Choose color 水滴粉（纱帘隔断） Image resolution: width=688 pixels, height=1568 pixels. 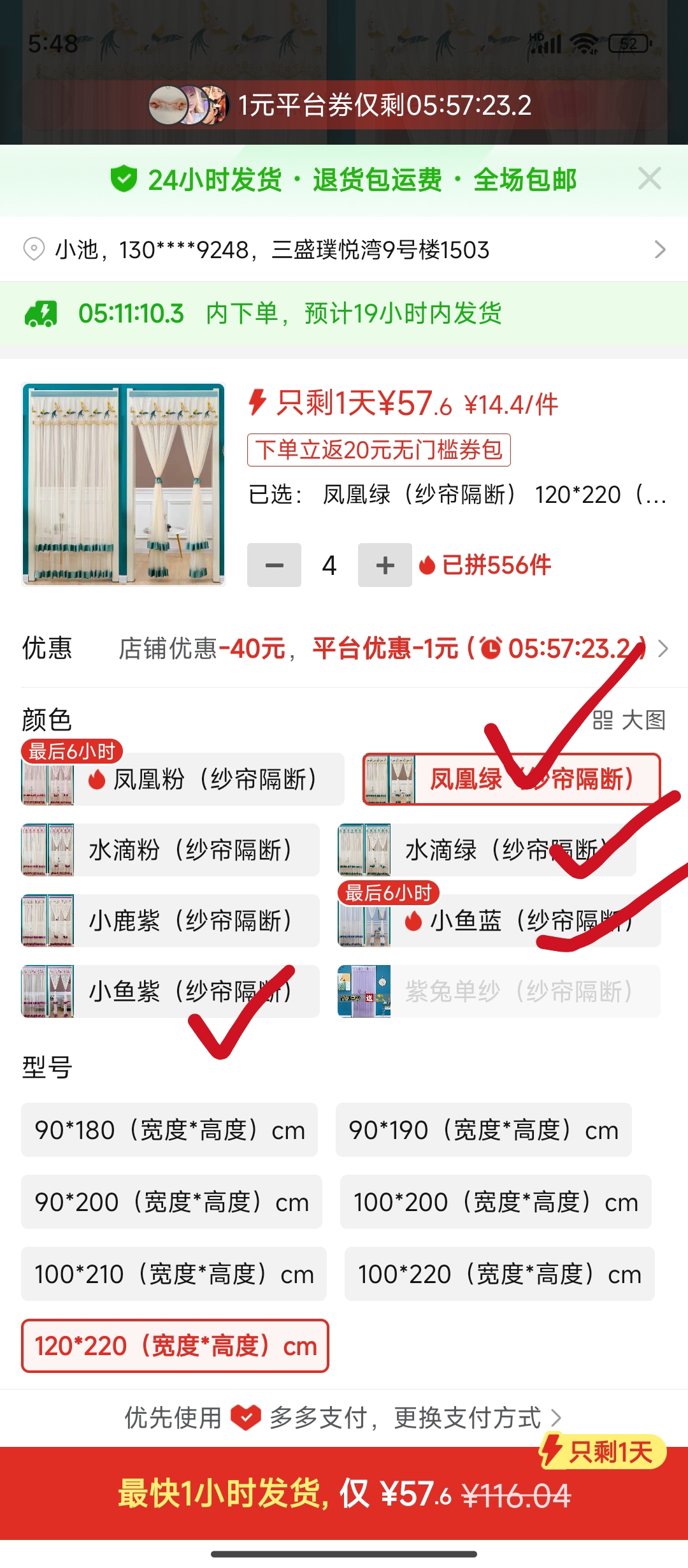(x=171, y=850)
